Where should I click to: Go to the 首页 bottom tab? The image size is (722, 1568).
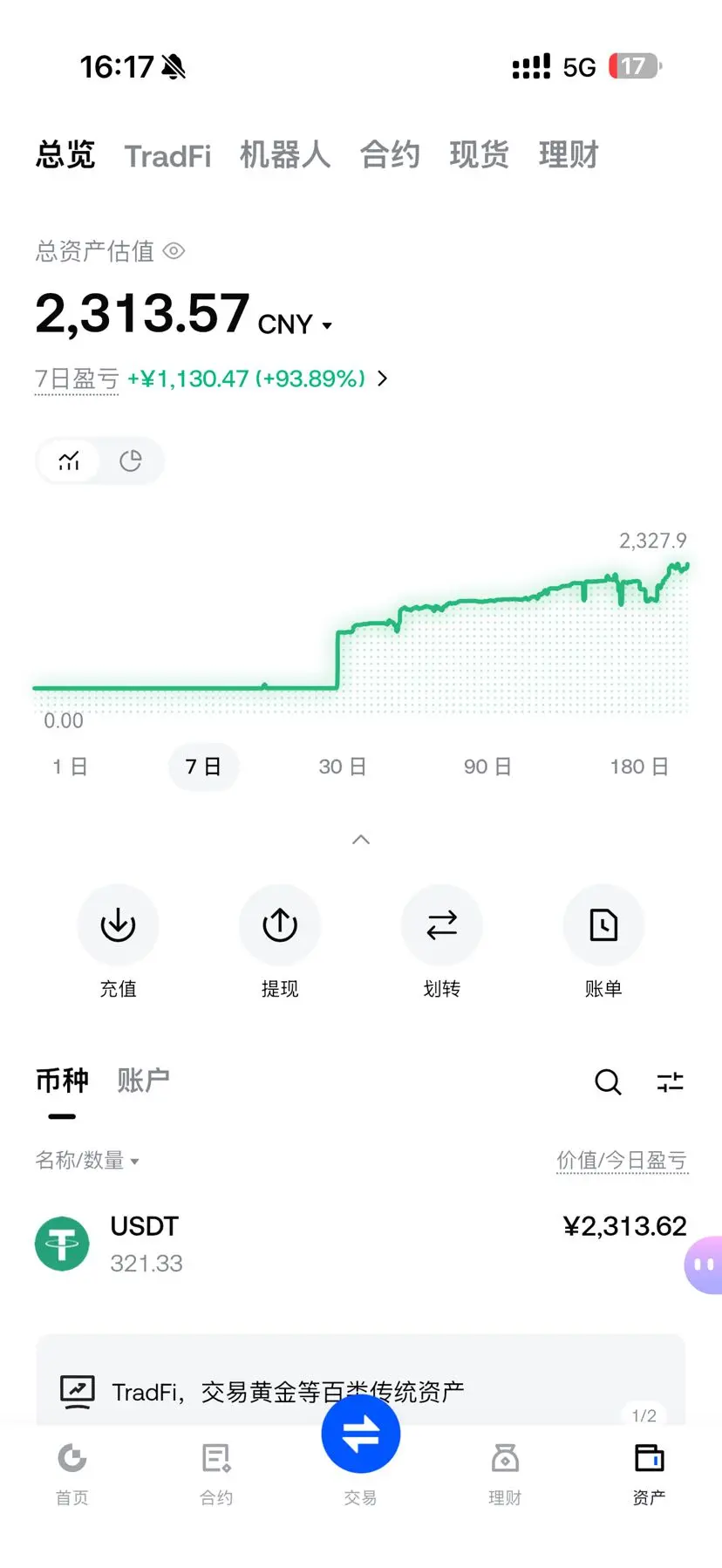[72, 1474]
